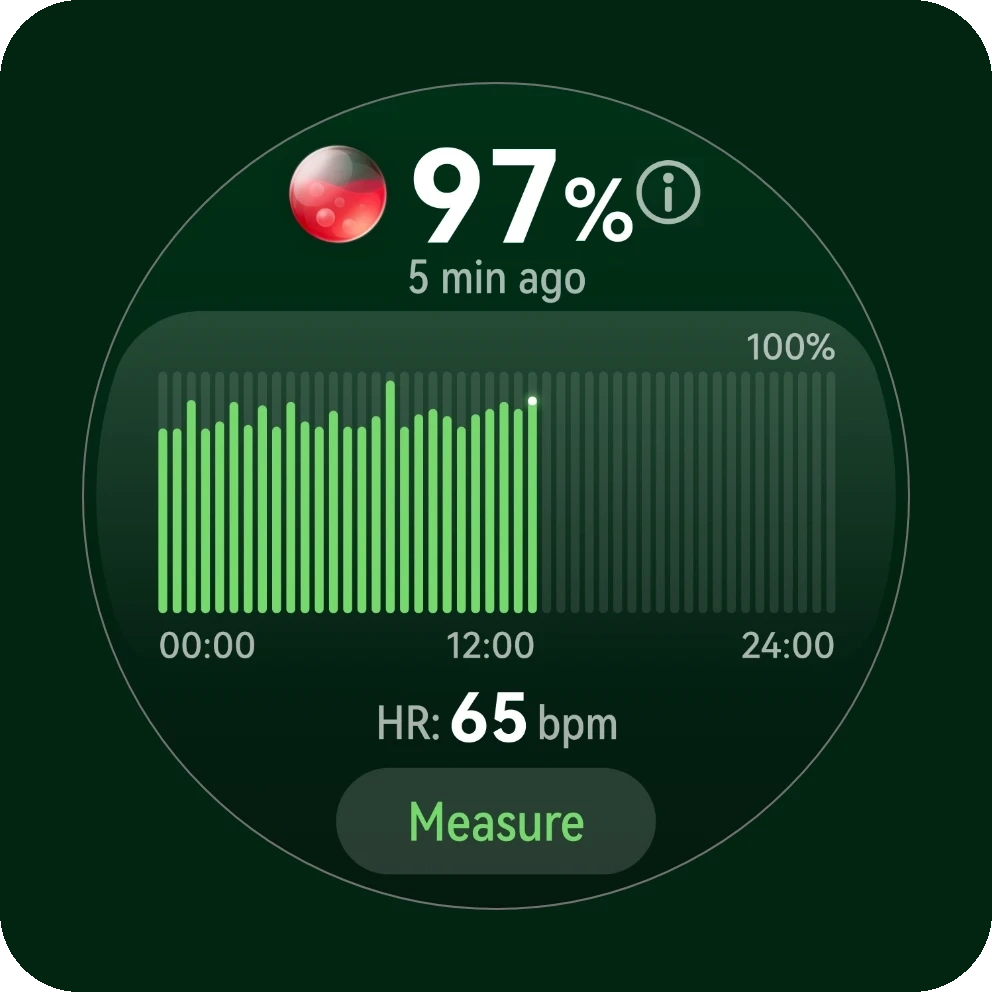The width and height of the screenshot is (992, 992).
Task: Tap the Measure button
Action: tap(496, 822)
